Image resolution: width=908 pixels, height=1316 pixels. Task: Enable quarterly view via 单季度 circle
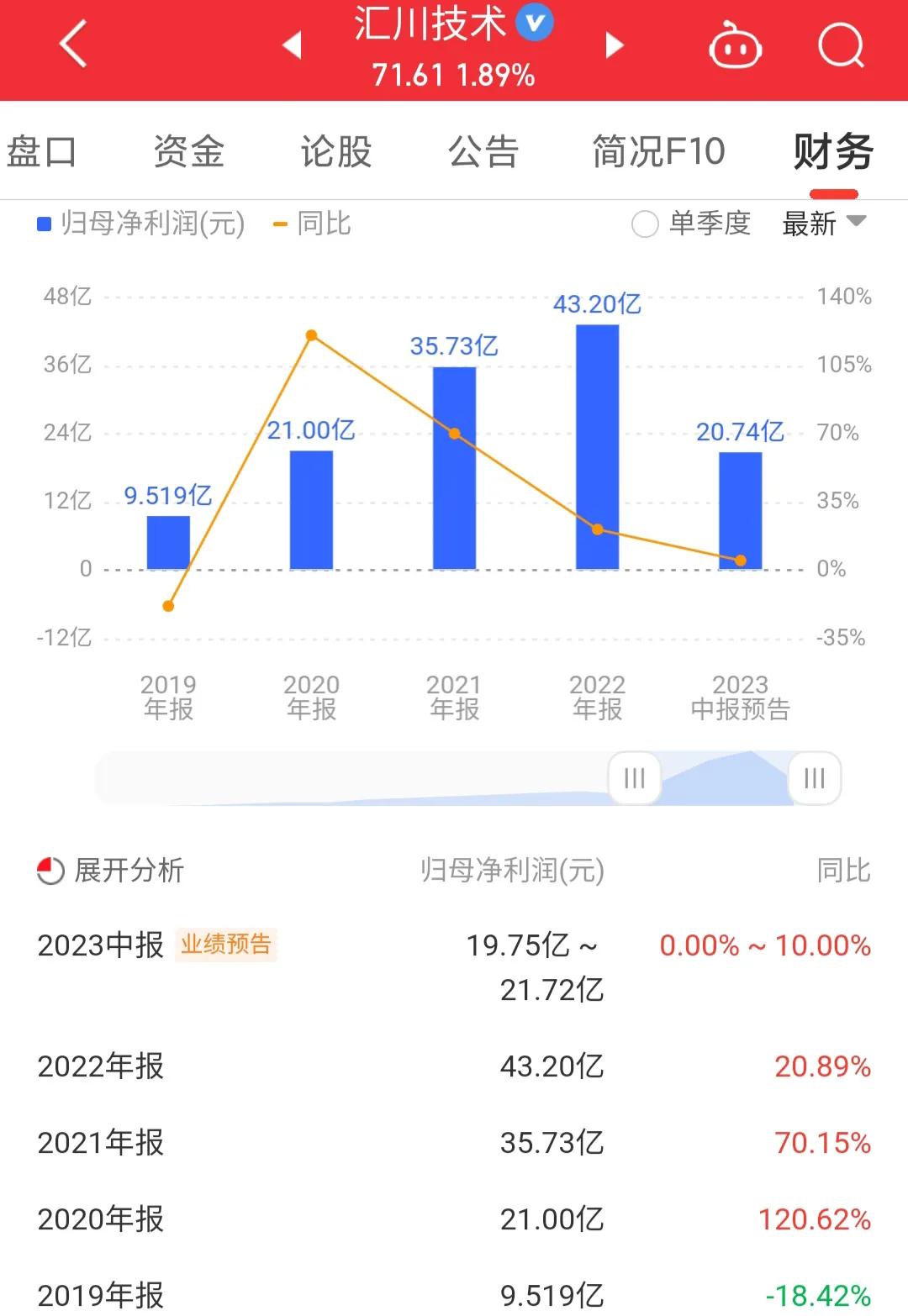click(644, 224)
